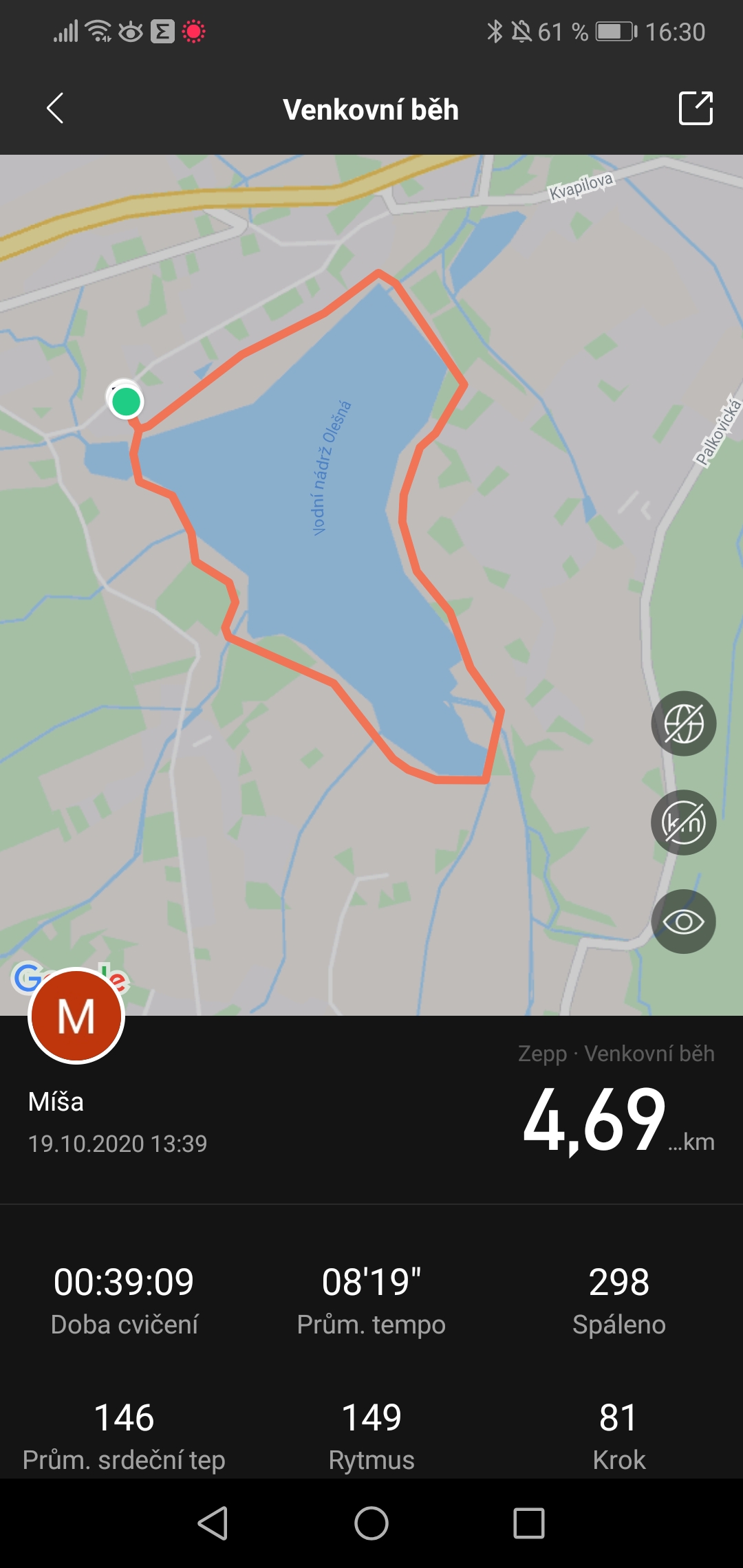The image size is (743, 1568).
Task: Tap the green start point marker
Action: pos(126,402)
